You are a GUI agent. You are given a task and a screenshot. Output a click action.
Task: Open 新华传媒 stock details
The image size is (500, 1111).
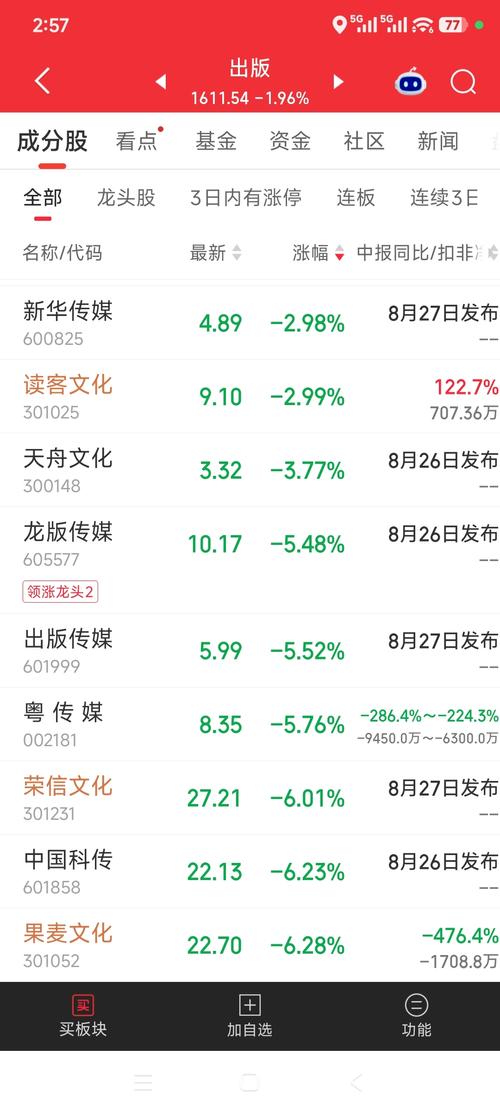[x=250, y=323]
